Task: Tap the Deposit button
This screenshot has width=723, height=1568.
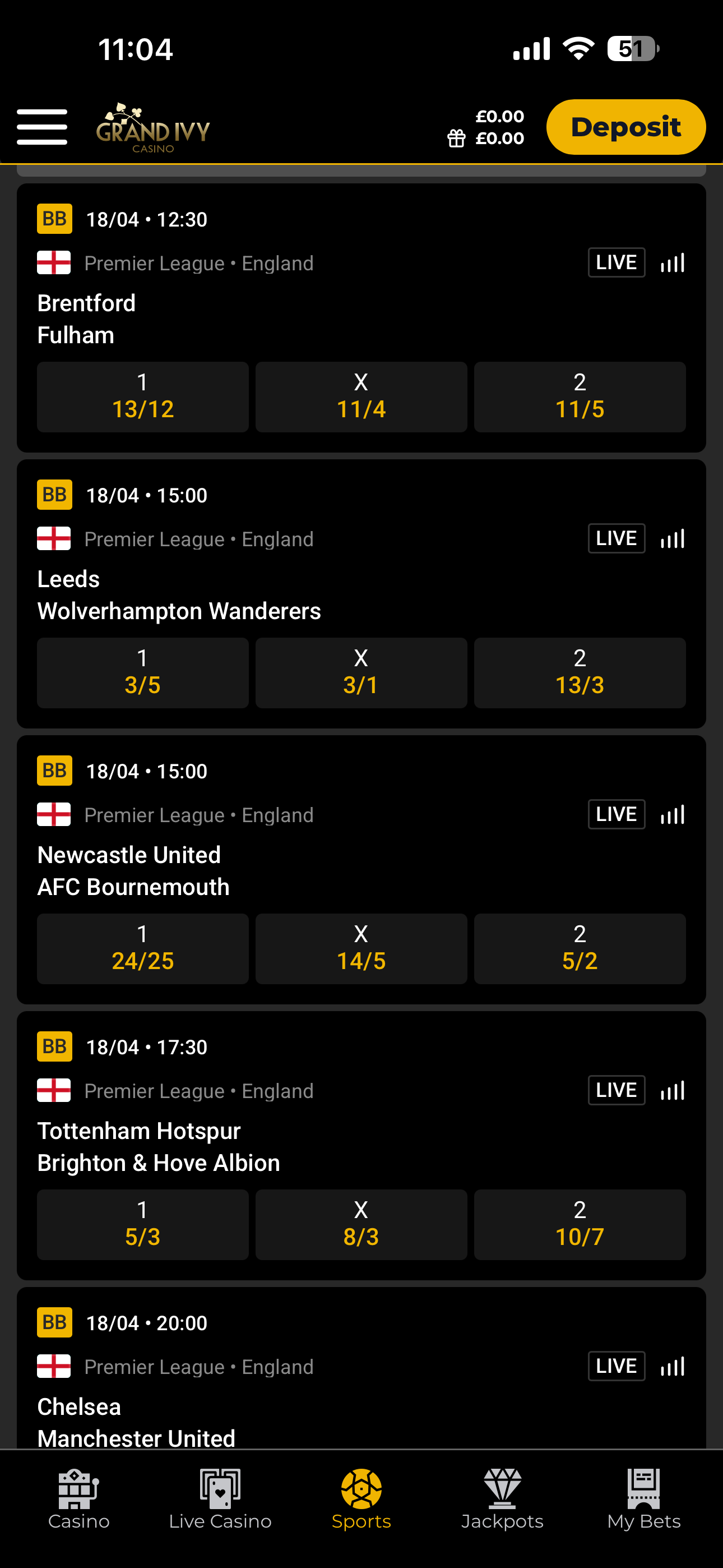Action: click(x=625, y=127)
